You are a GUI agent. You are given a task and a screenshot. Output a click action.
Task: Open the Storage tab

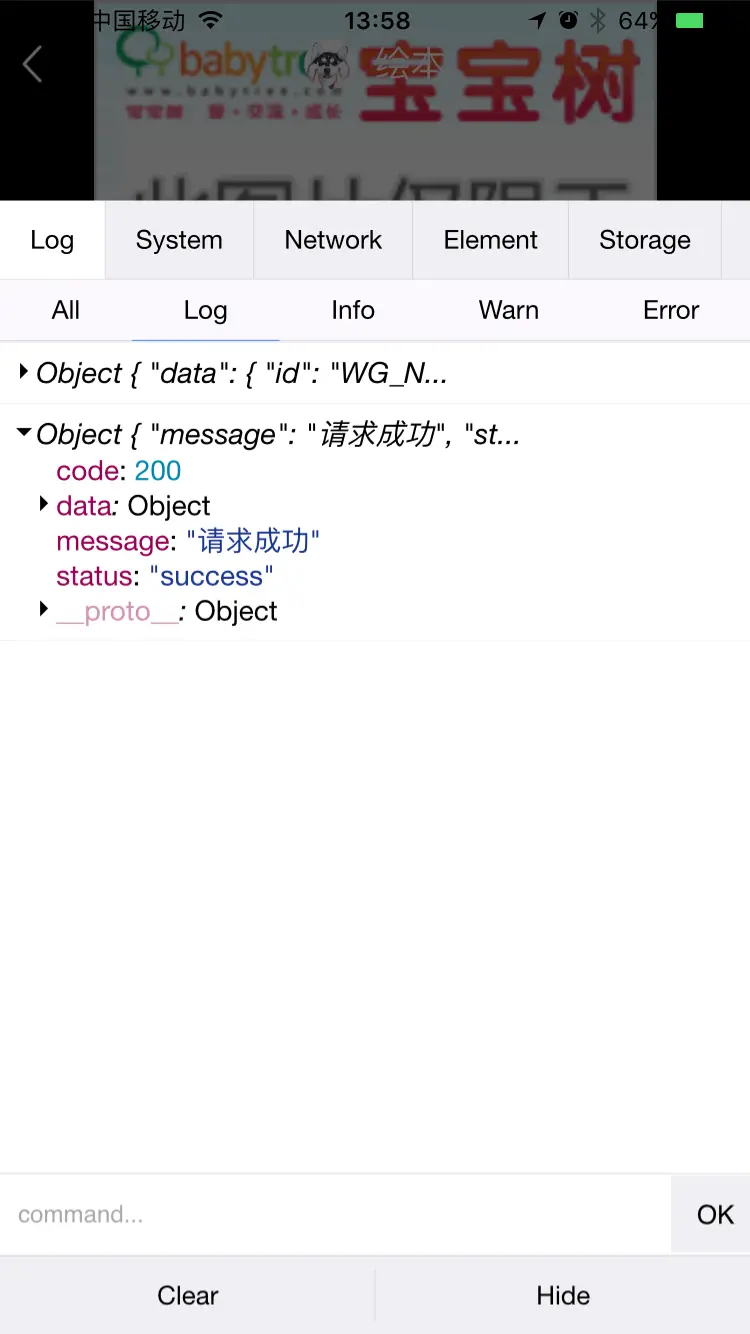pyautogui.click(x=644, y=240)
